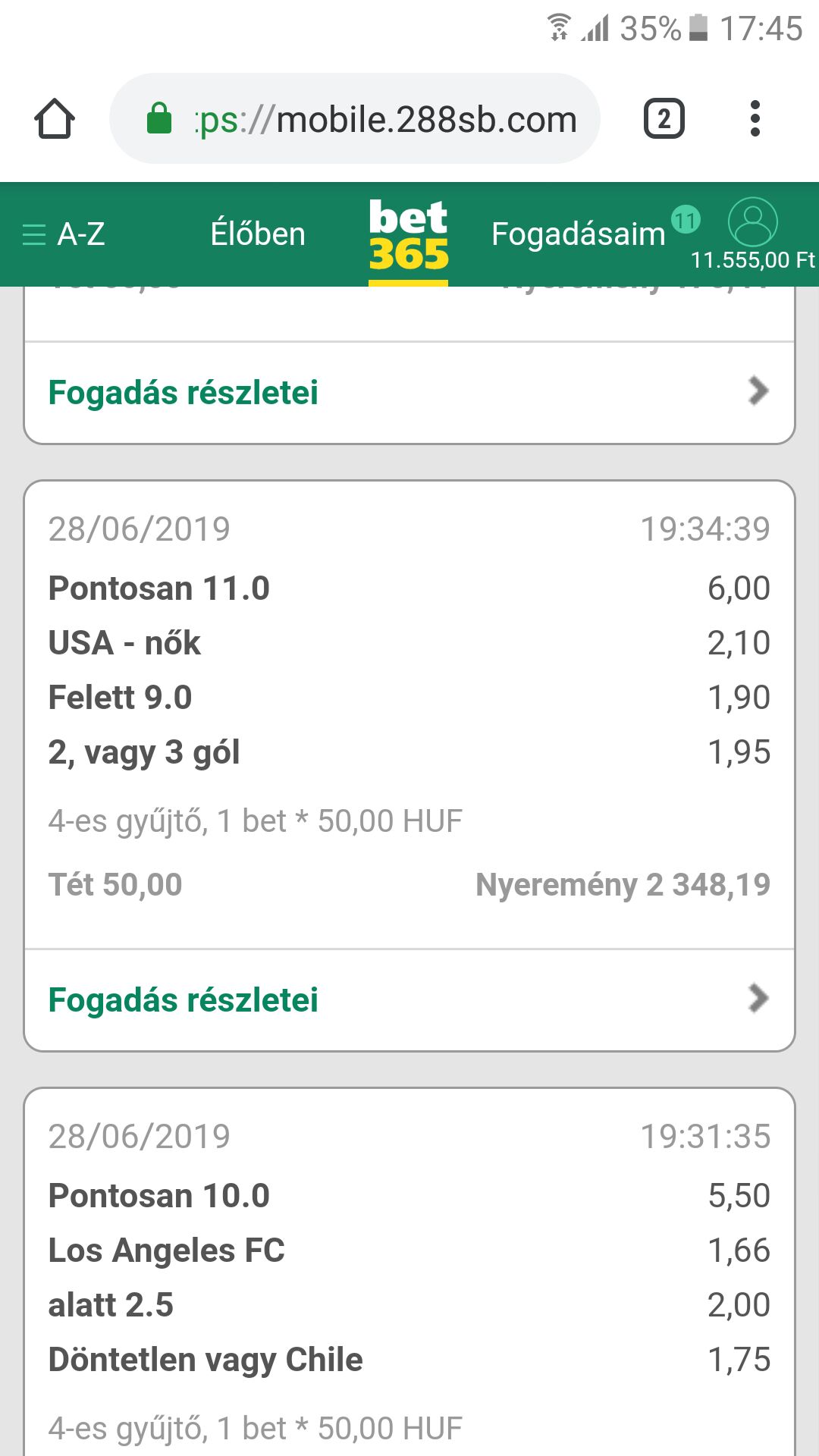The height and width of the screenshot is (1456, 819).
Task: Open Fogadás részletei for the USA - nők bet
Action: pyautogui.click(x=409, y=999)
